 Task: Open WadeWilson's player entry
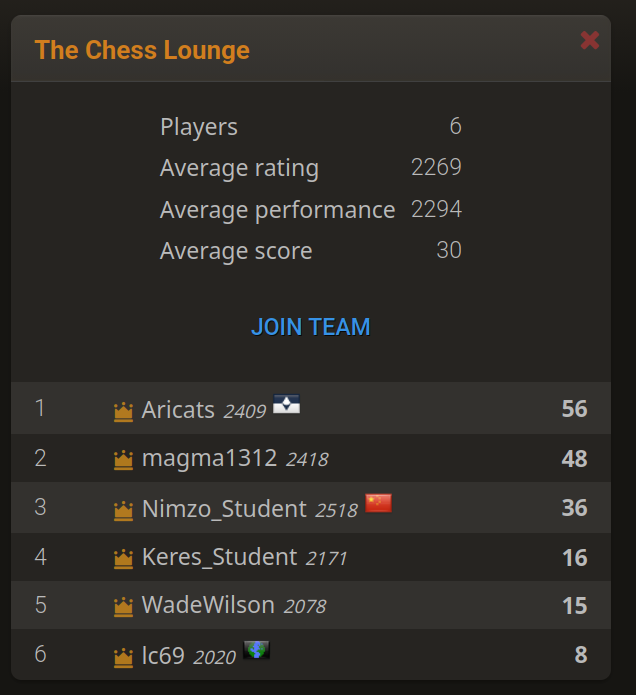pos(311,605)
